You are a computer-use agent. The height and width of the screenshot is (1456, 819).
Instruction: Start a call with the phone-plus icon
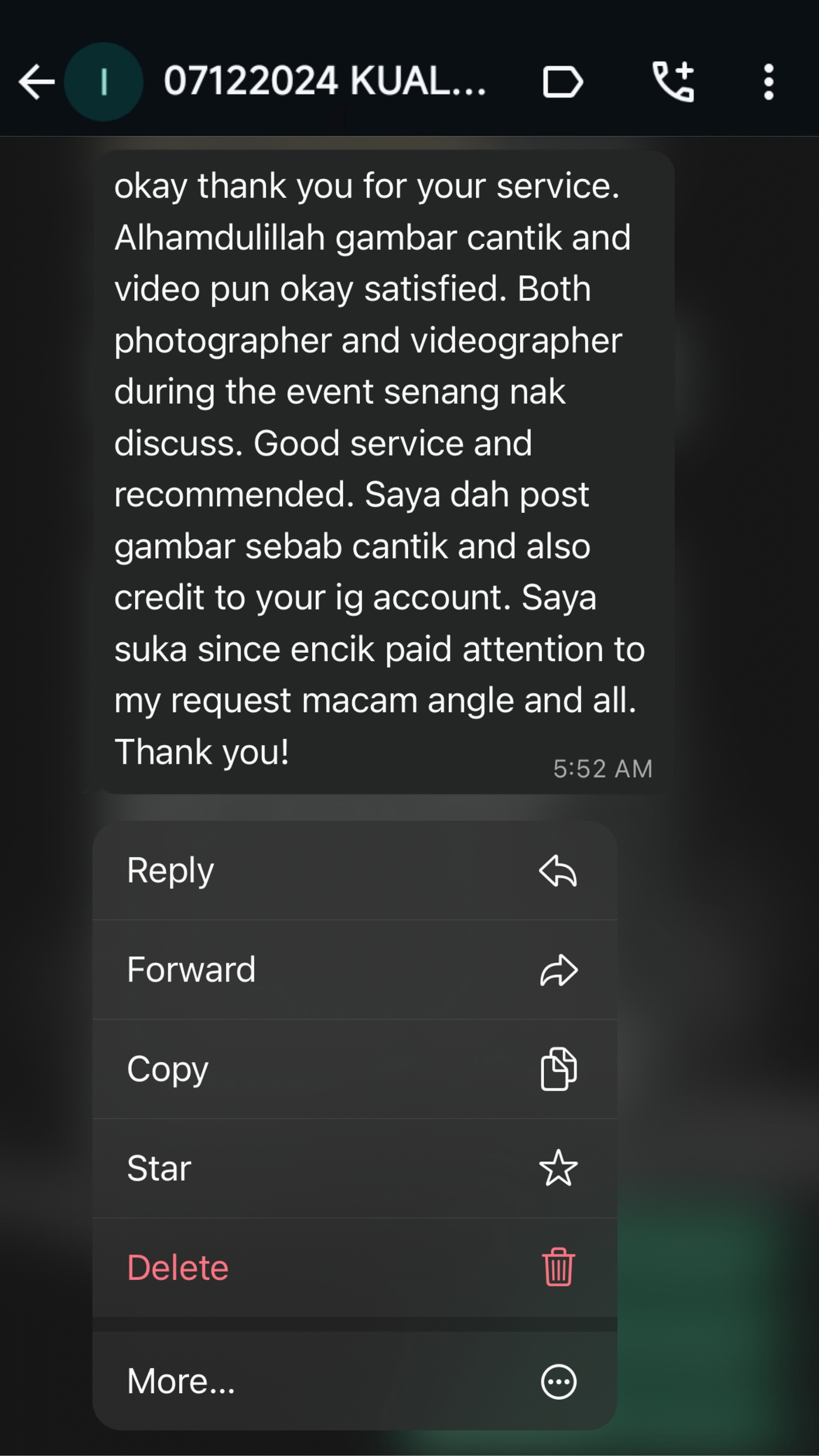click(673, 82)
